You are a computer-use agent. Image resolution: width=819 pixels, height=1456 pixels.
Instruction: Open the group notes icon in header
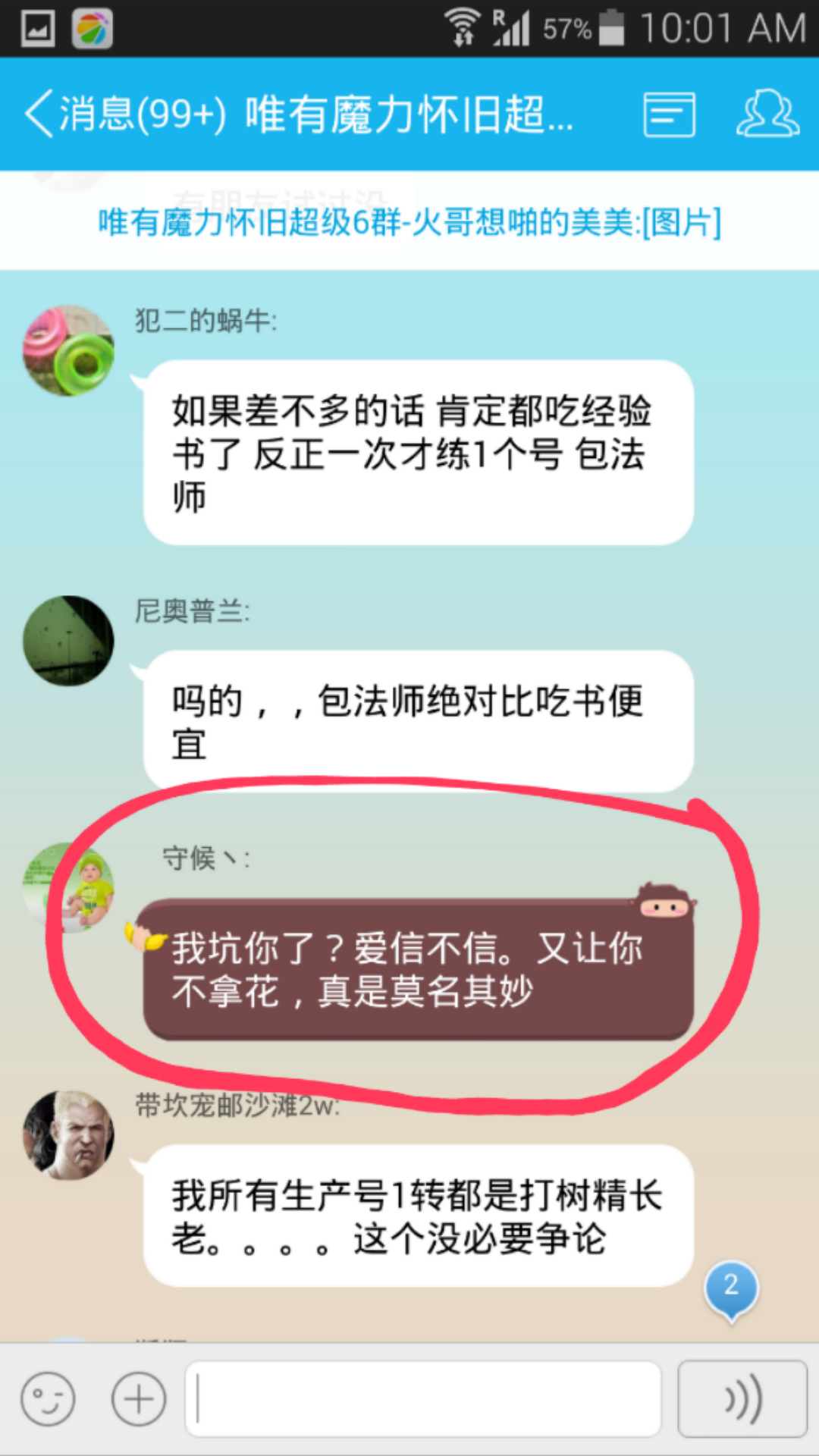(x=669, y=115)
